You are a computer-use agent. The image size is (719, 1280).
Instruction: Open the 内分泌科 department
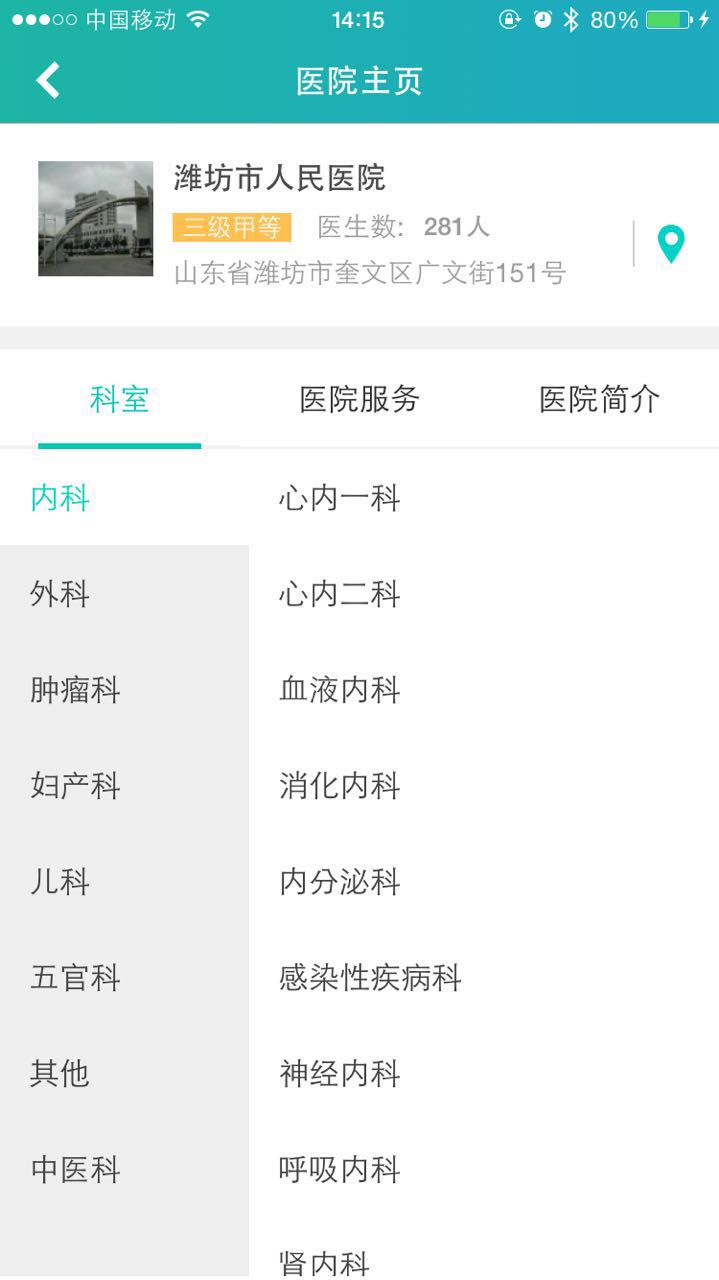coord(340,882)
